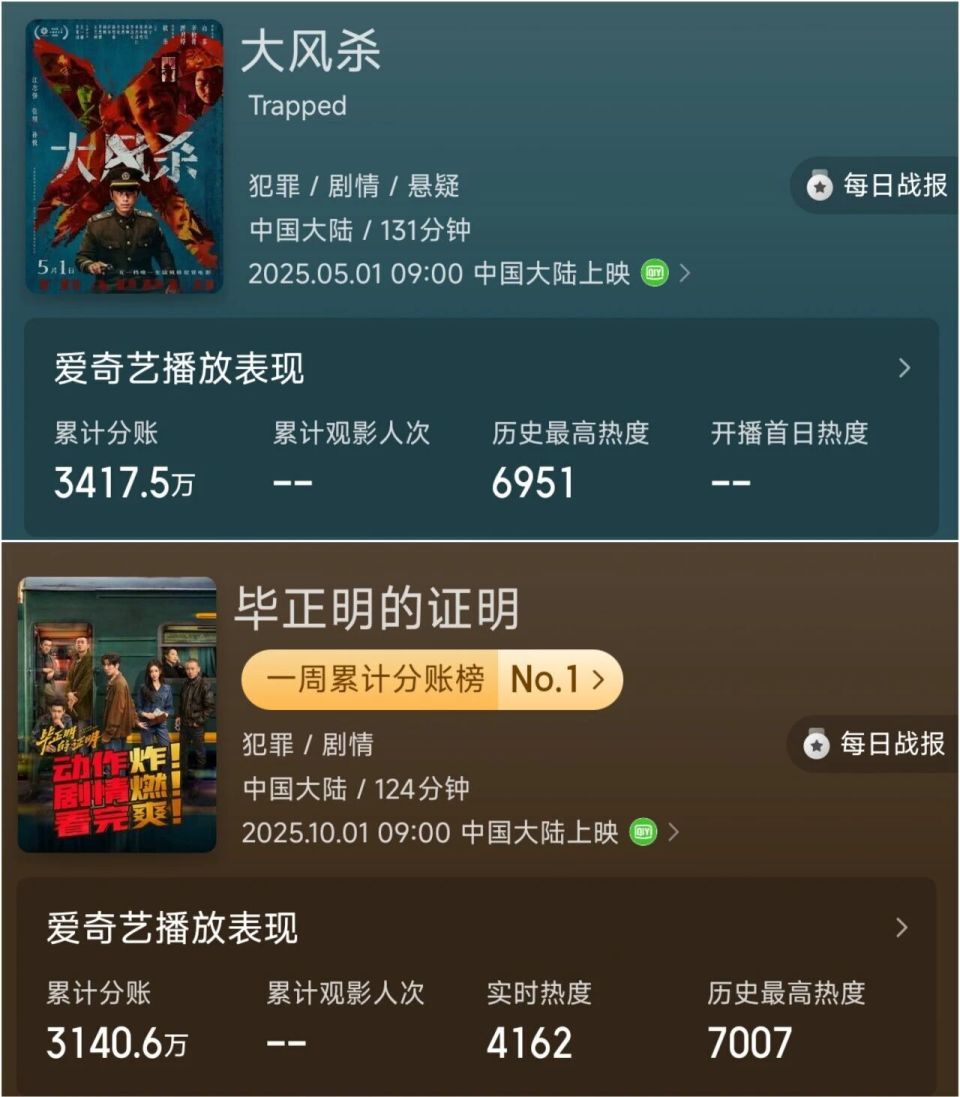The height and width of the screenshot is (1097, 960).
Task: Open the 一周累计分账榜 No.1 ranking banner
Action: click(x=430, y=679)
